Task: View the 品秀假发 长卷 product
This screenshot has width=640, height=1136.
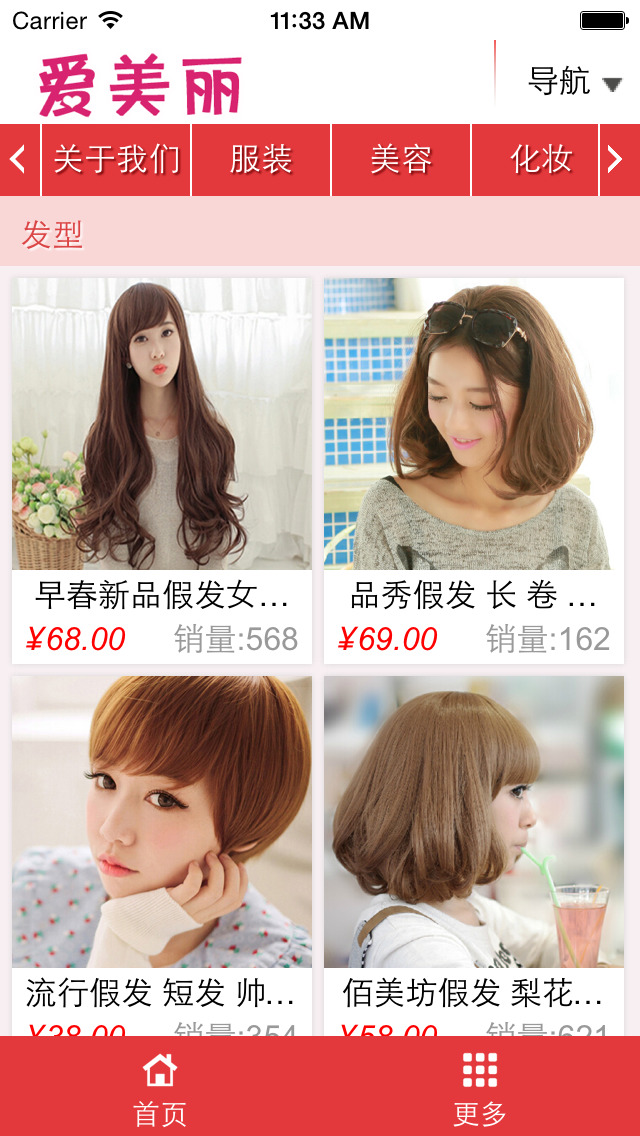Action: (474, 470)
